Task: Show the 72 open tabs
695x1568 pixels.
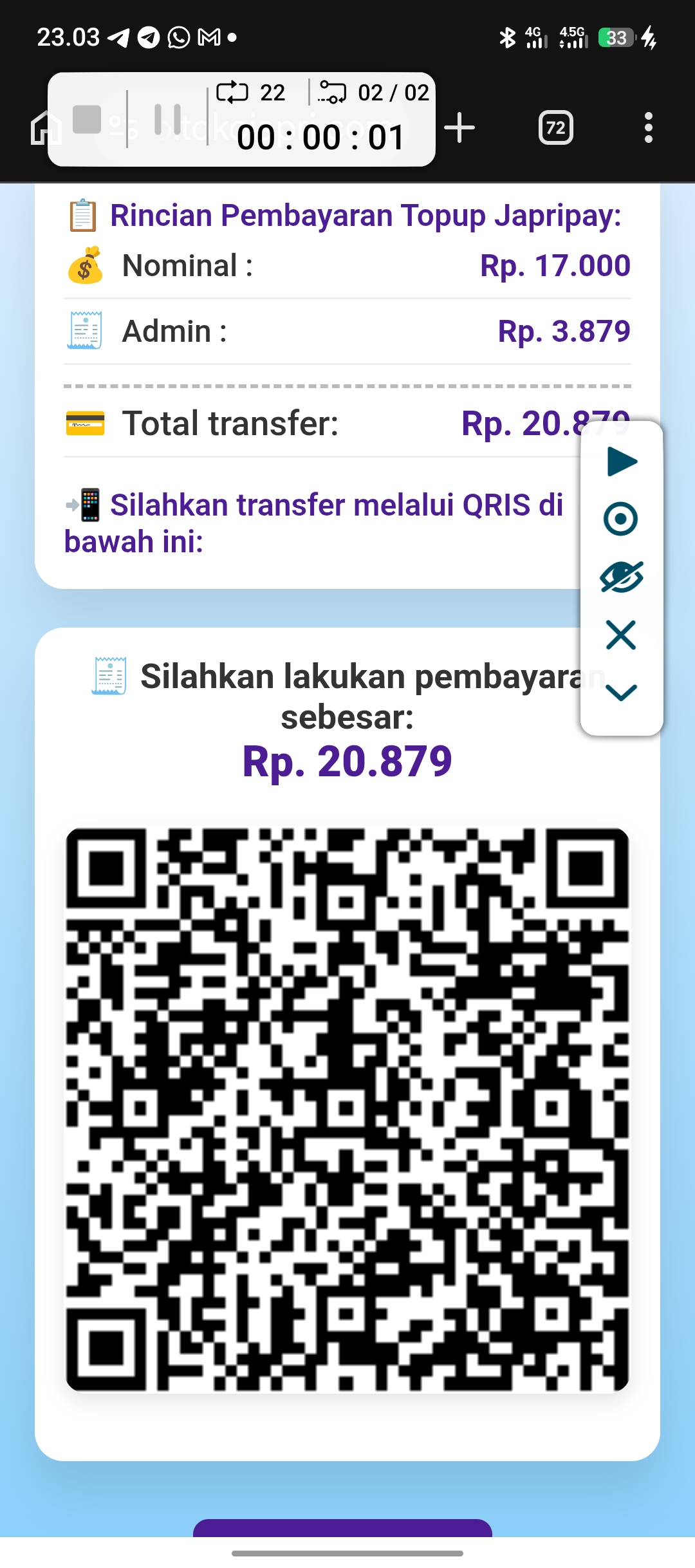Action: tap(555, 127)
